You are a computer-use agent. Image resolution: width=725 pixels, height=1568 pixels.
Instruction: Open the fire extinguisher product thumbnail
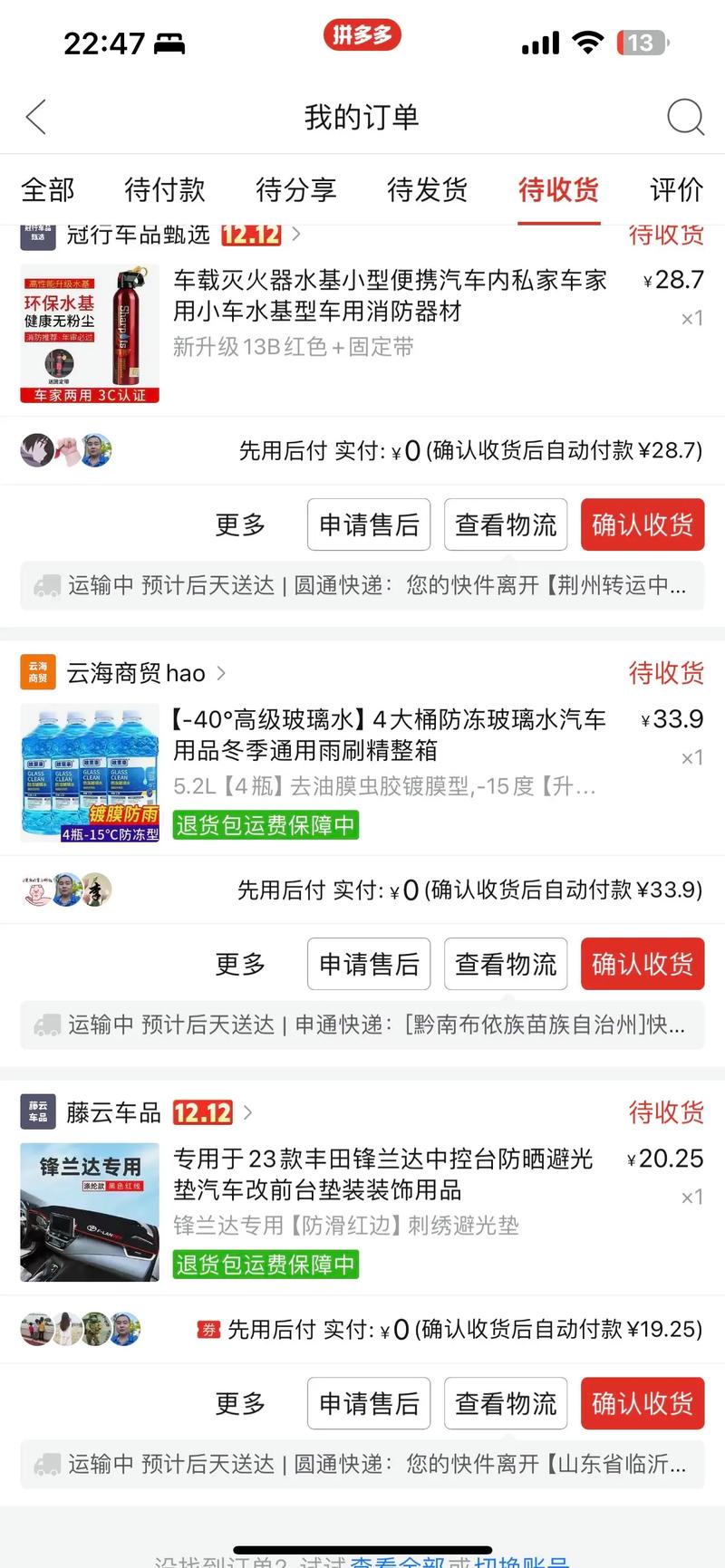[x=89, y=334]
